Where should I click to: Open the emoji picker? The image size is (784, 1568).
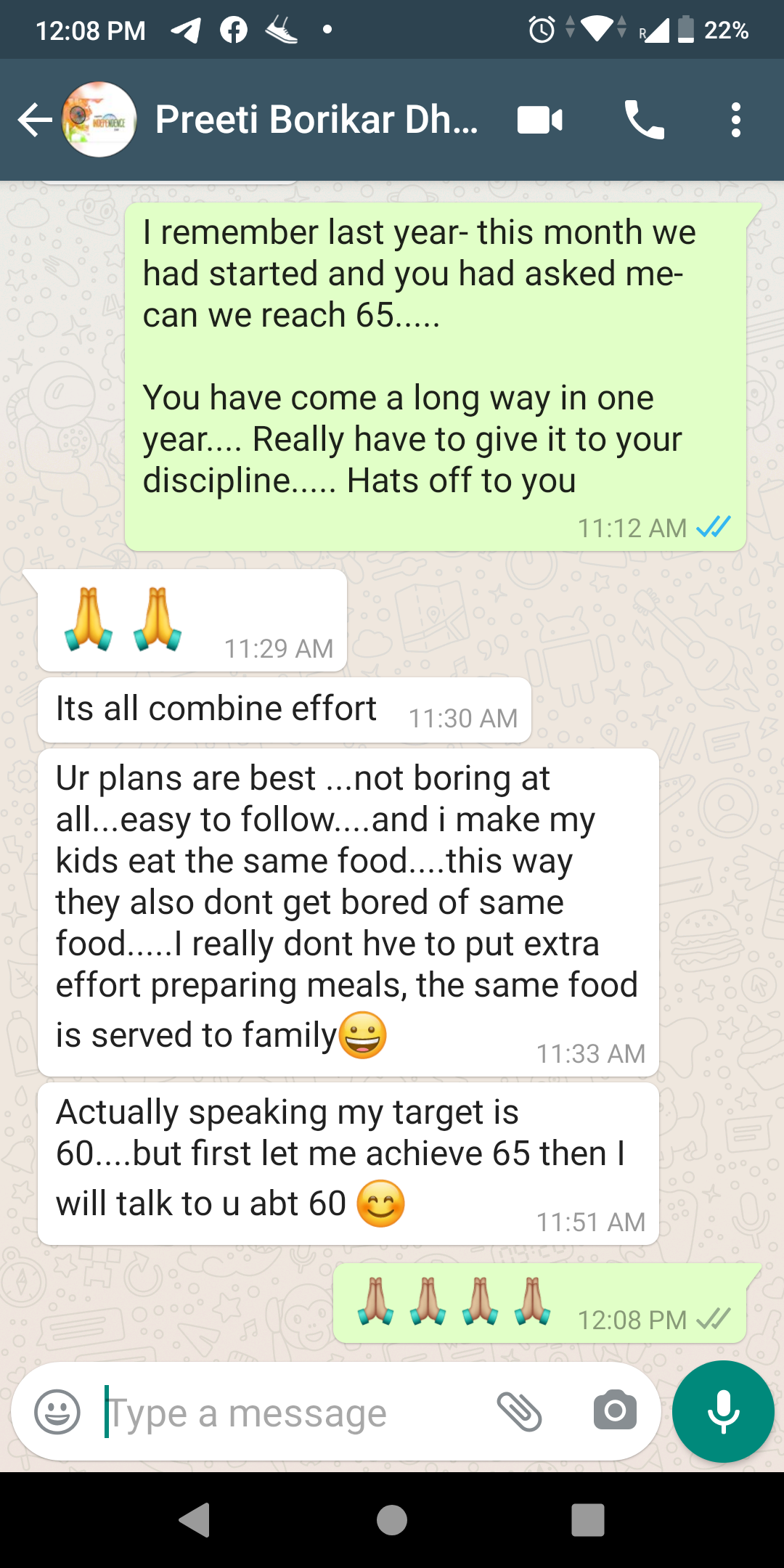pyautogui.click(x=57, y=1412)
